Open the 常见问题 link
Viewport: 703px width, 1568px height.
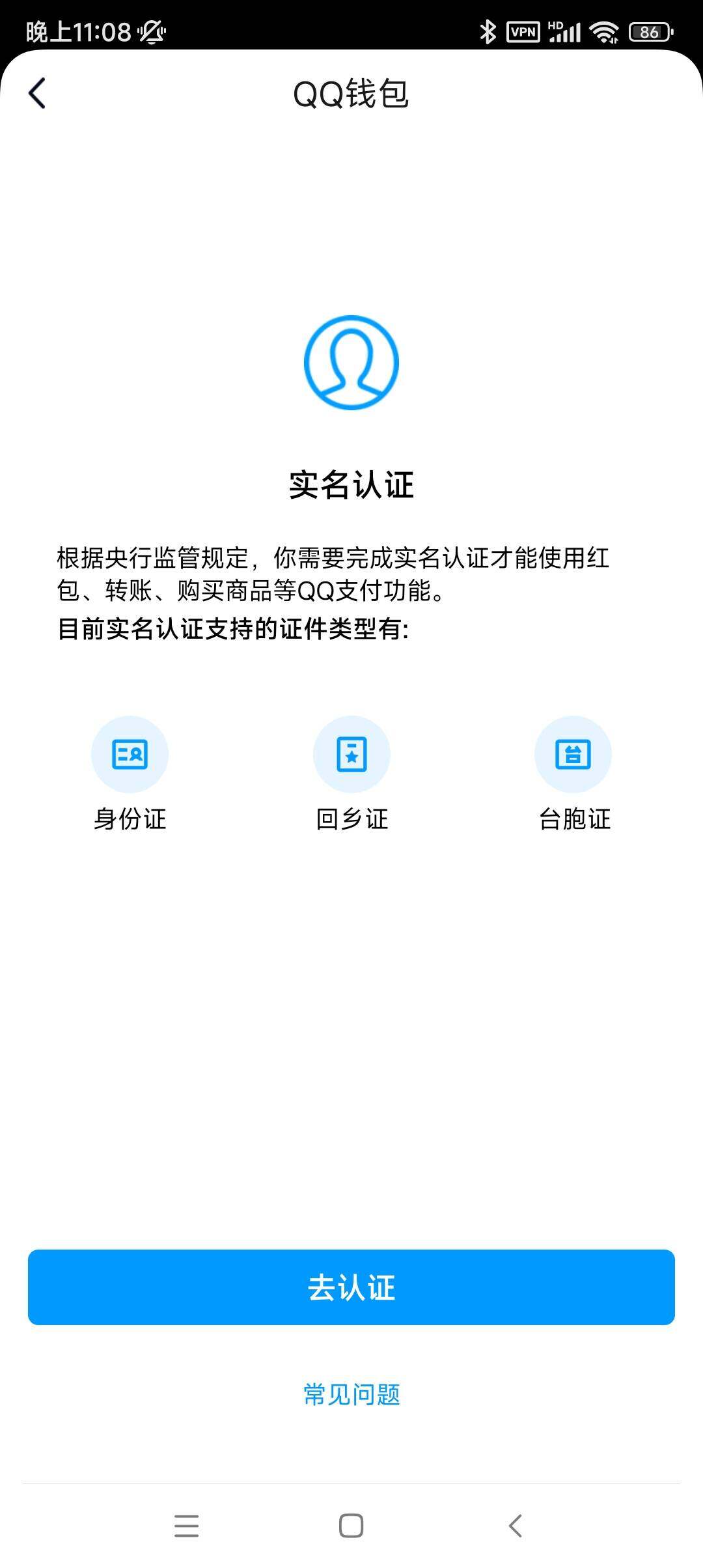[x=351, y=1394]
